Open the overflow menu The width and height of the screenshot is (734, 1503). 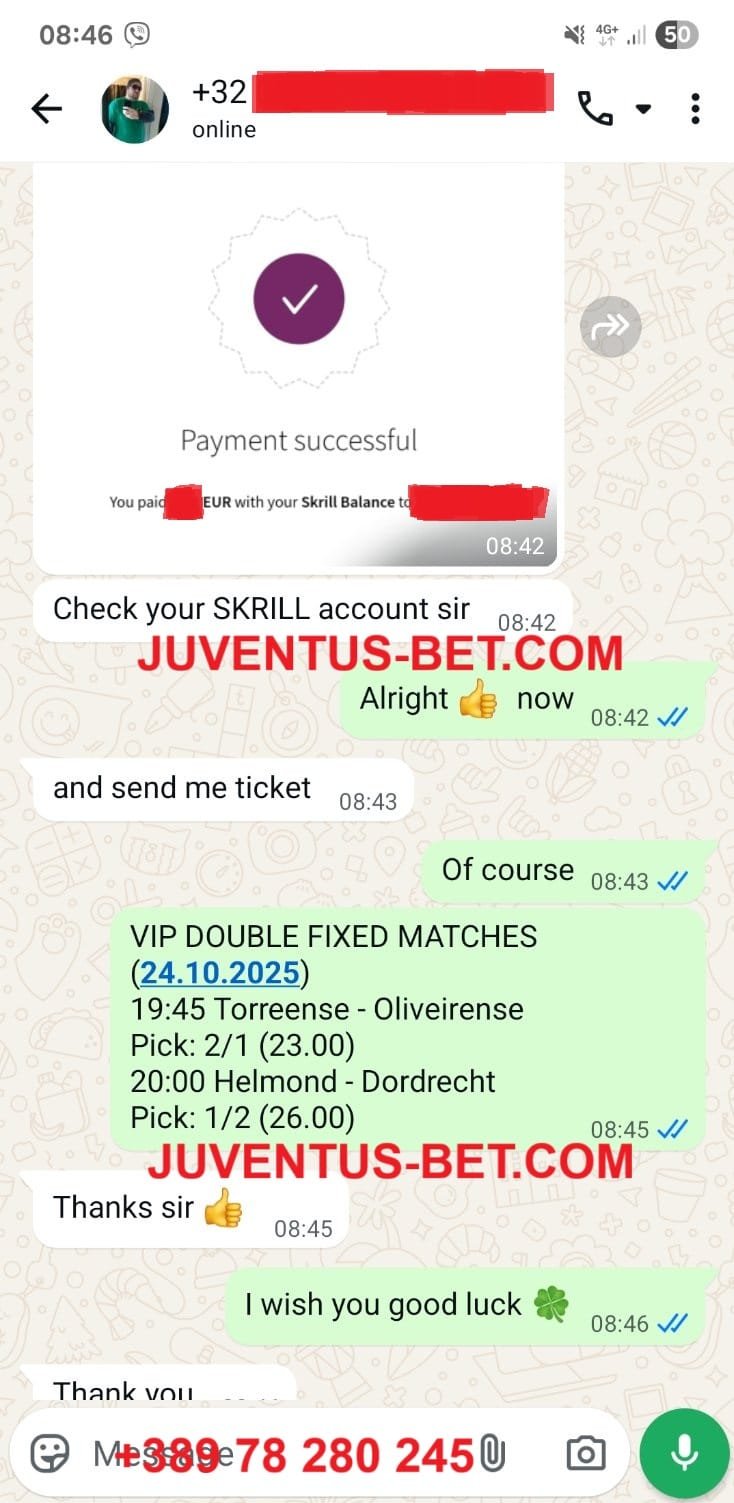click(x=695, y=109)
